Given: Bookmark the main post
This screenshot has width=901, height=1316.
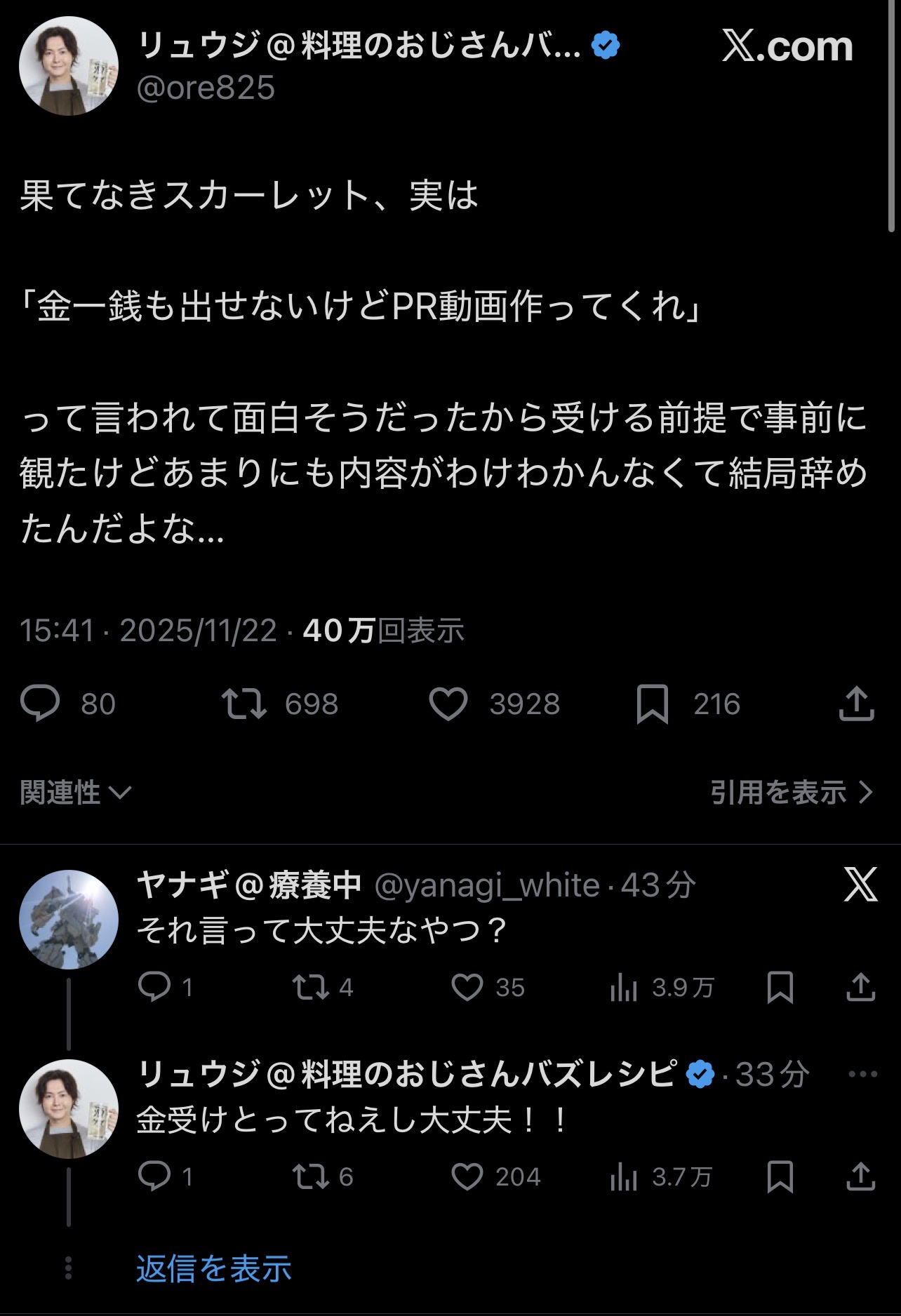Looking at the screenshot, I should (652, 704).
